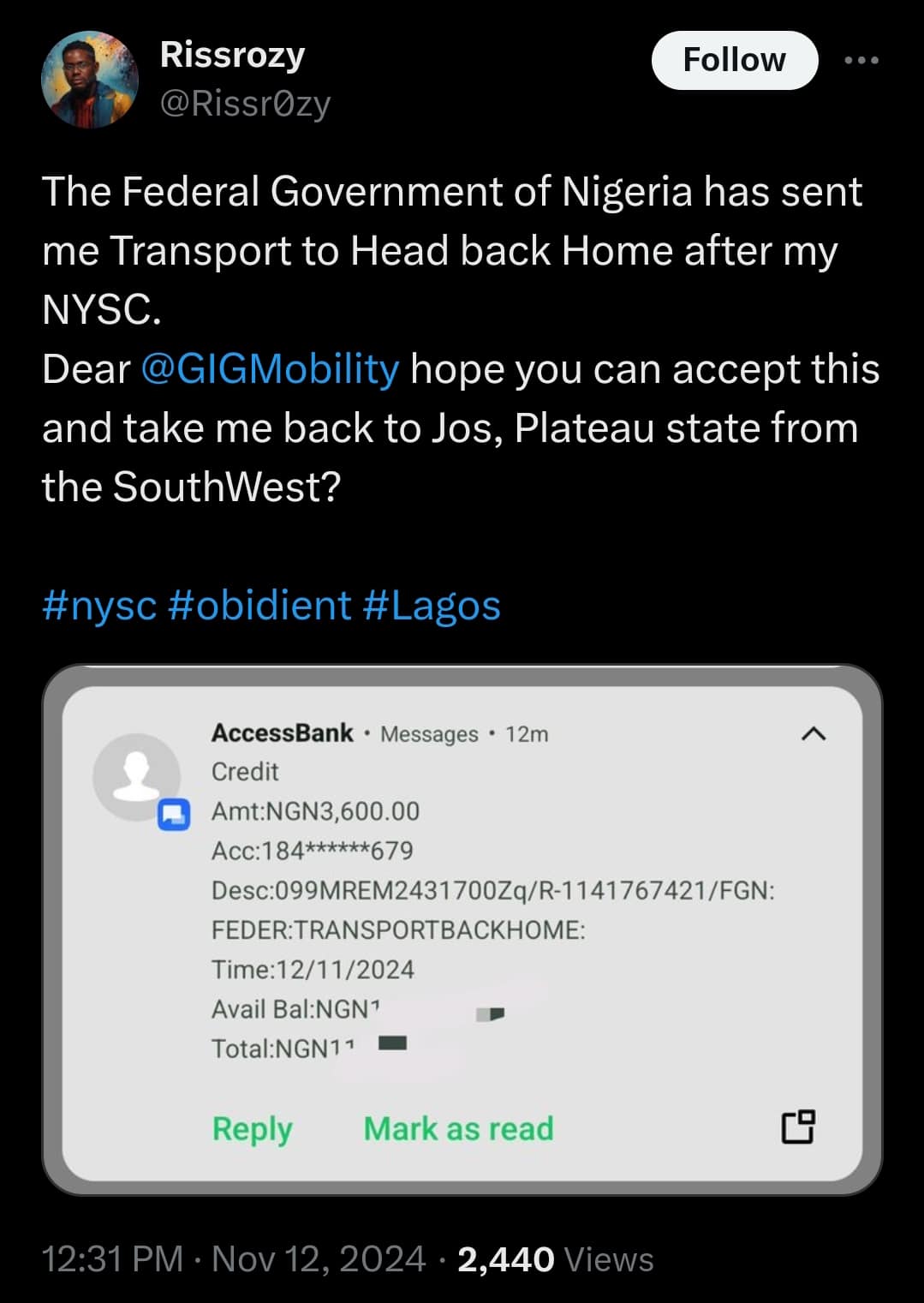Open the tweet overflow menu
This screenshot has height=1303, width=924.
(861, 60)
